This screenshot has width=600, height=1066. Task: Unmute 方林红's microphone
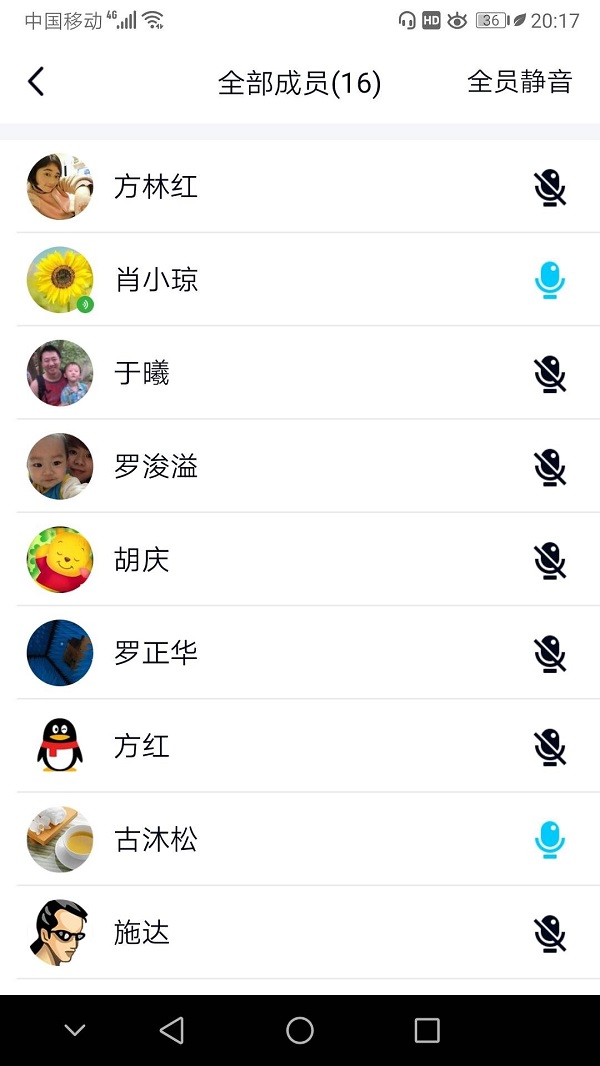click(549, 187)
